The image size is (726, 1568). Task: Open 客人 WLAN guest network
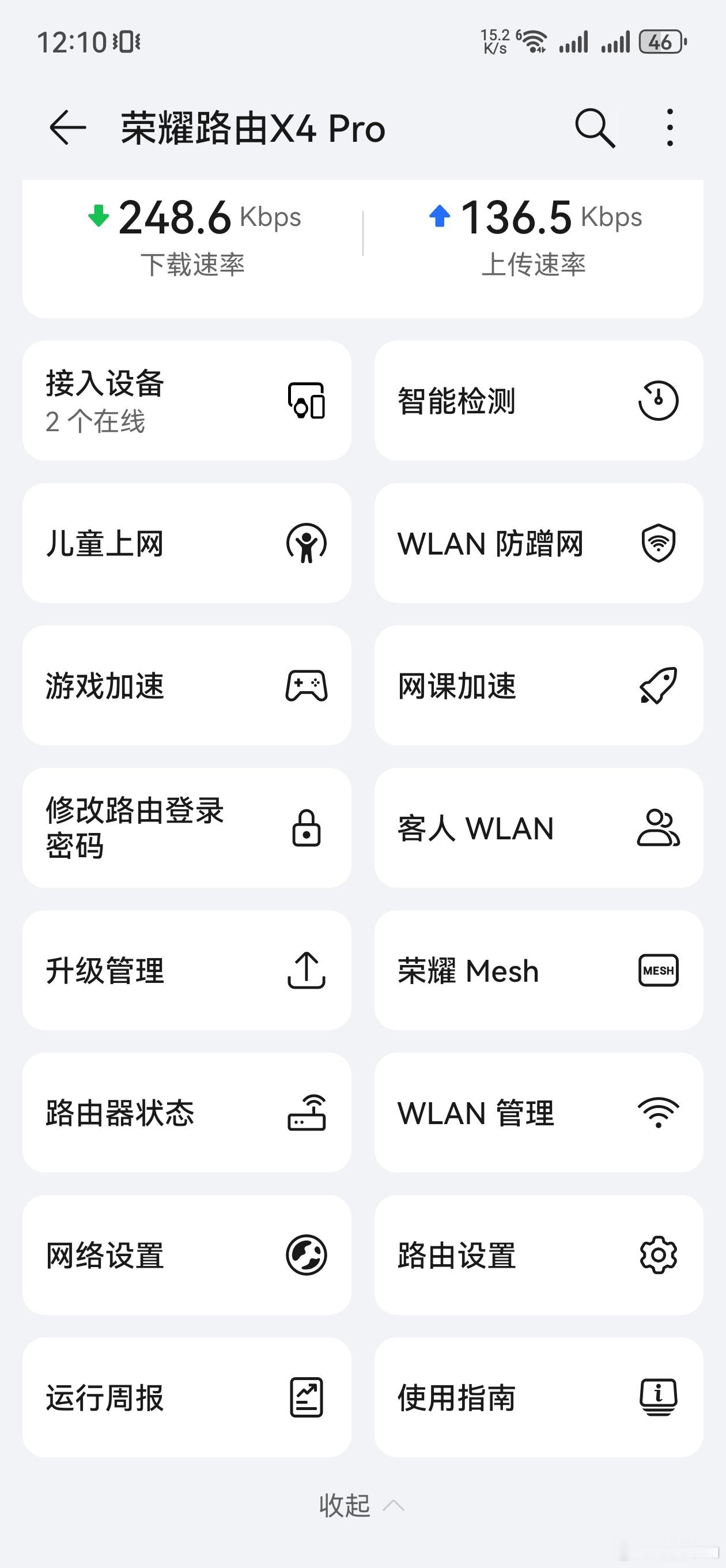(x=539, y=828)
